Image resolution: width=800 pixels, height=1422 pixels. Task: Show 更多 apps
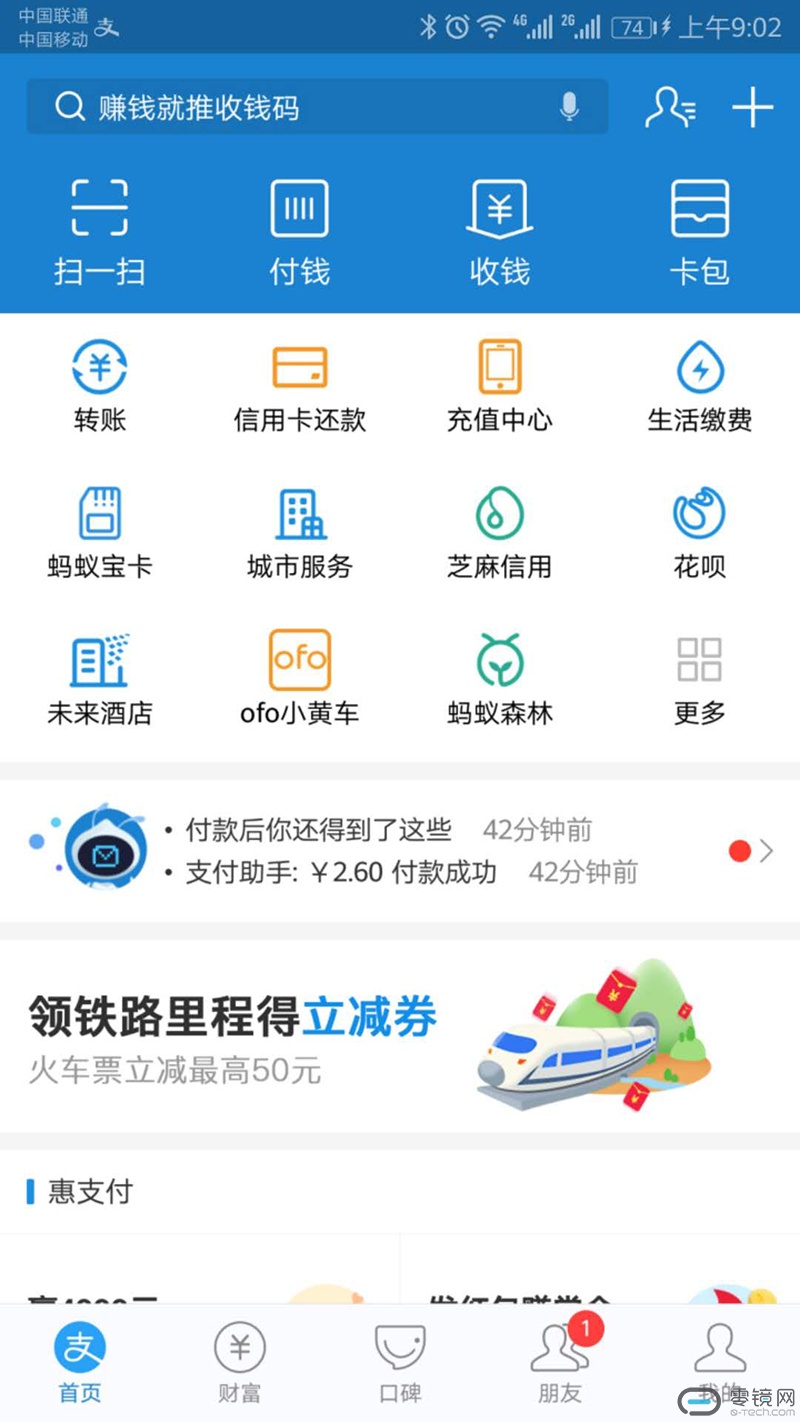point(700,679)
